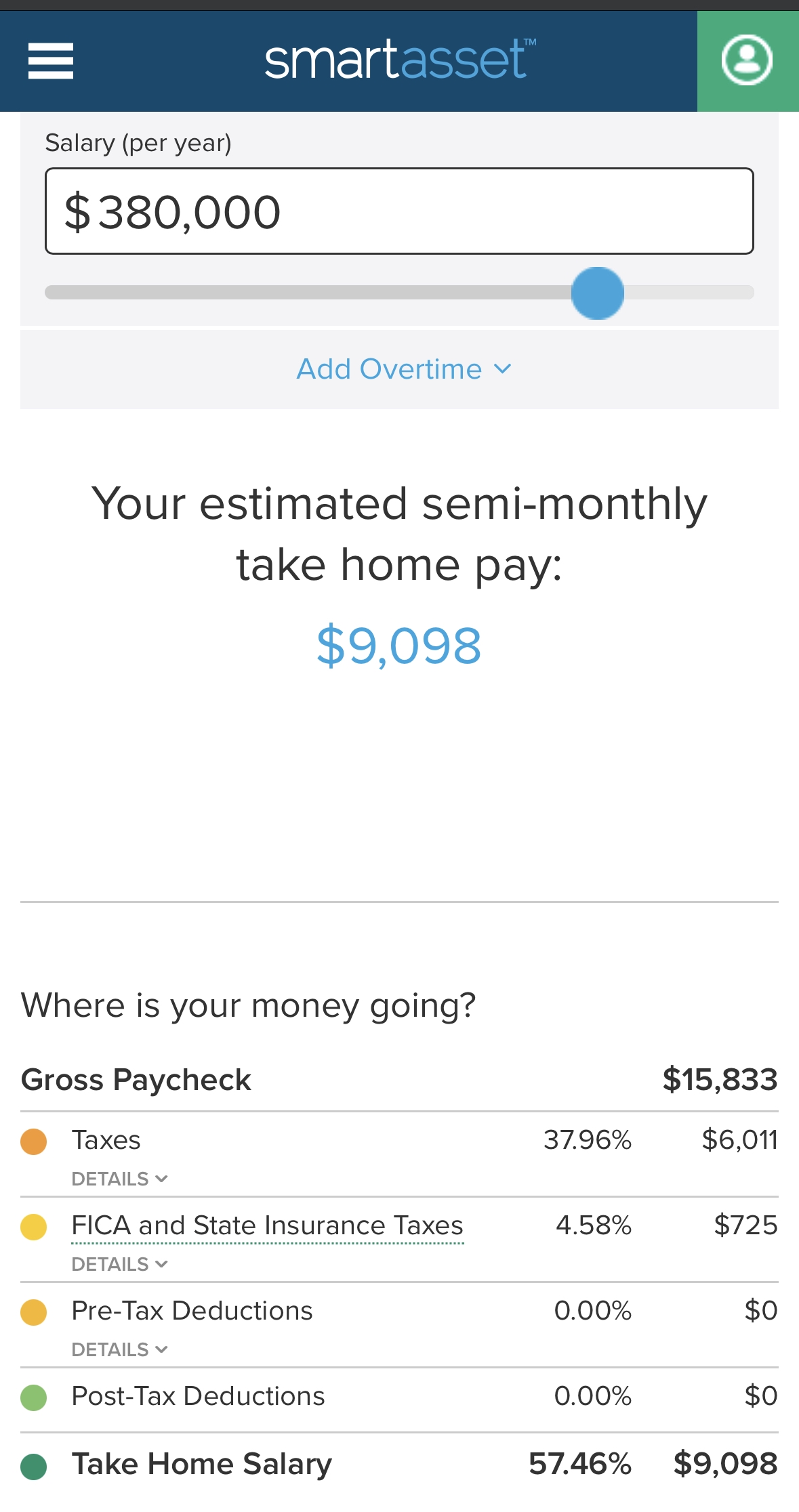Tap the salary slider handle
The width and height of the screenshot is (799, 1512).
coord(597,293)
